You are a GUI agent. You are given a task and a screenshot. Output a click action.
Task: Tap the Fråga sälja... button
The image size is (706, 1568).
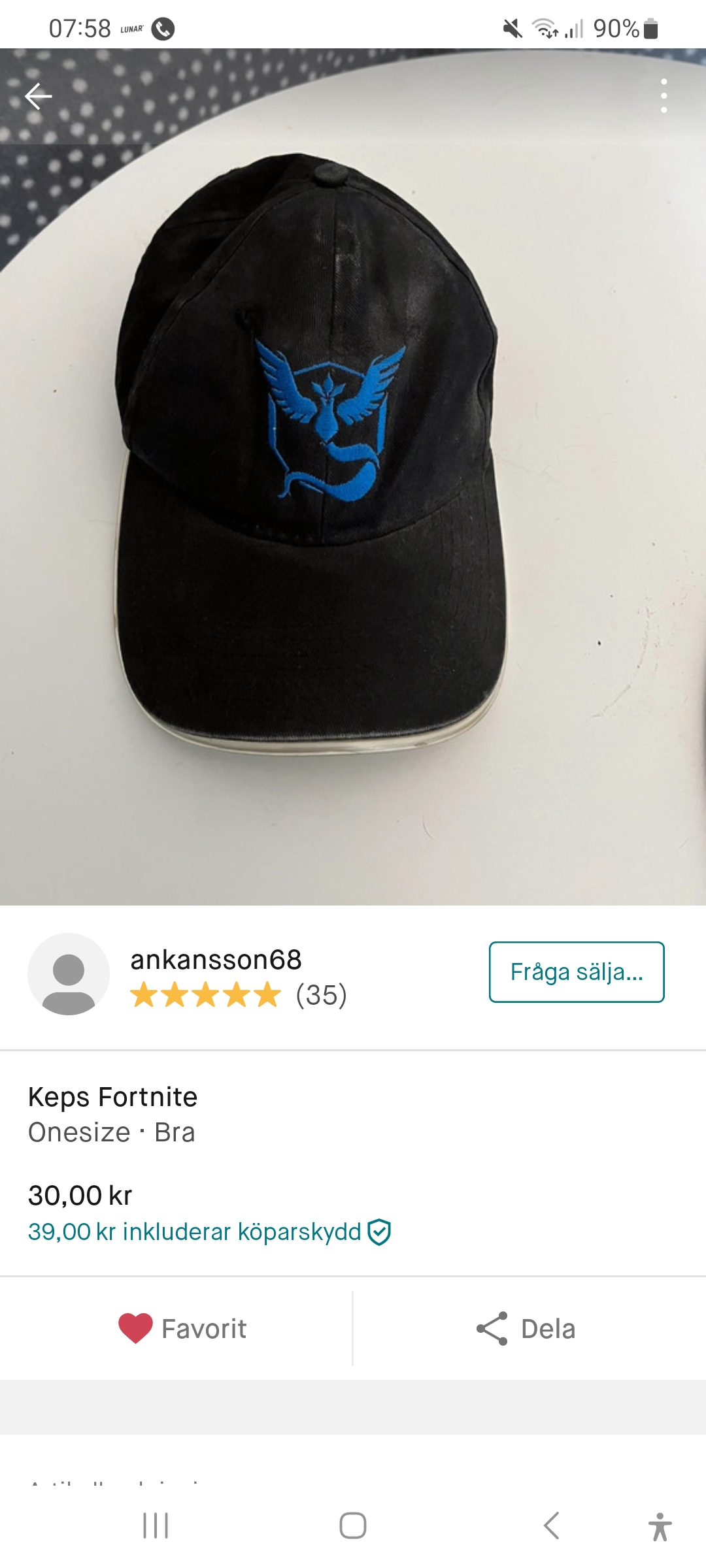pos(576,972)
